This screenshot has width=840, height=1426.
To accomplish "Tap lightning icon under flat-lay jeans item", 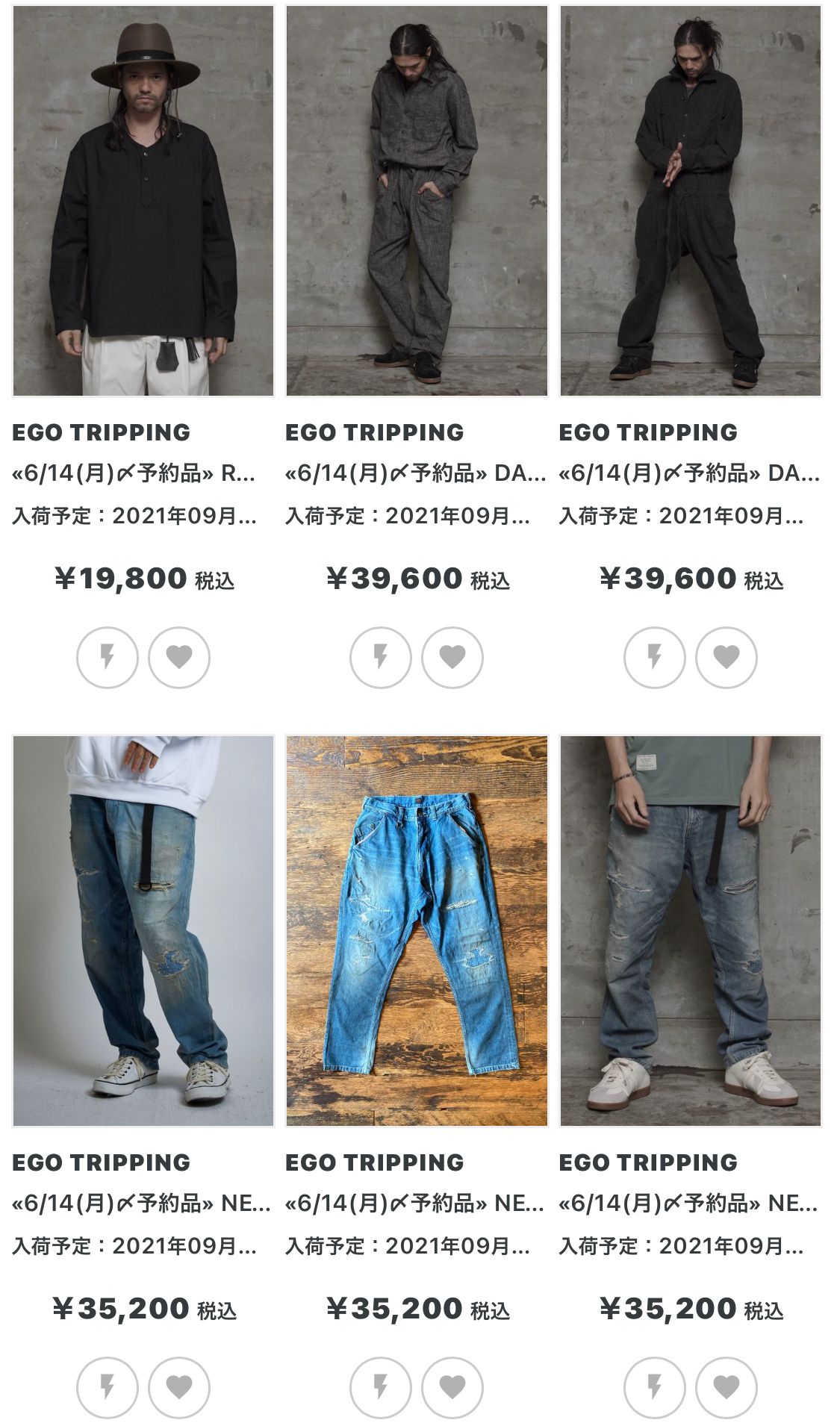I will tap(381, 1387).
